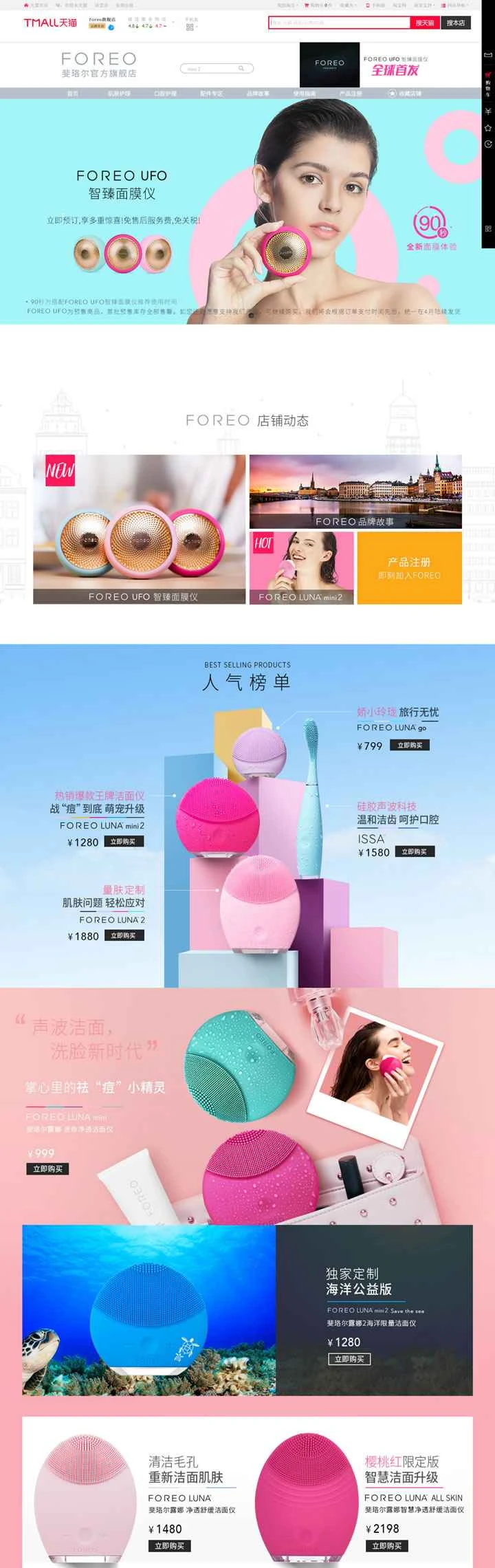Click the 搜本店 search-this-store button

pyautogui.click(x=455, y=23)
